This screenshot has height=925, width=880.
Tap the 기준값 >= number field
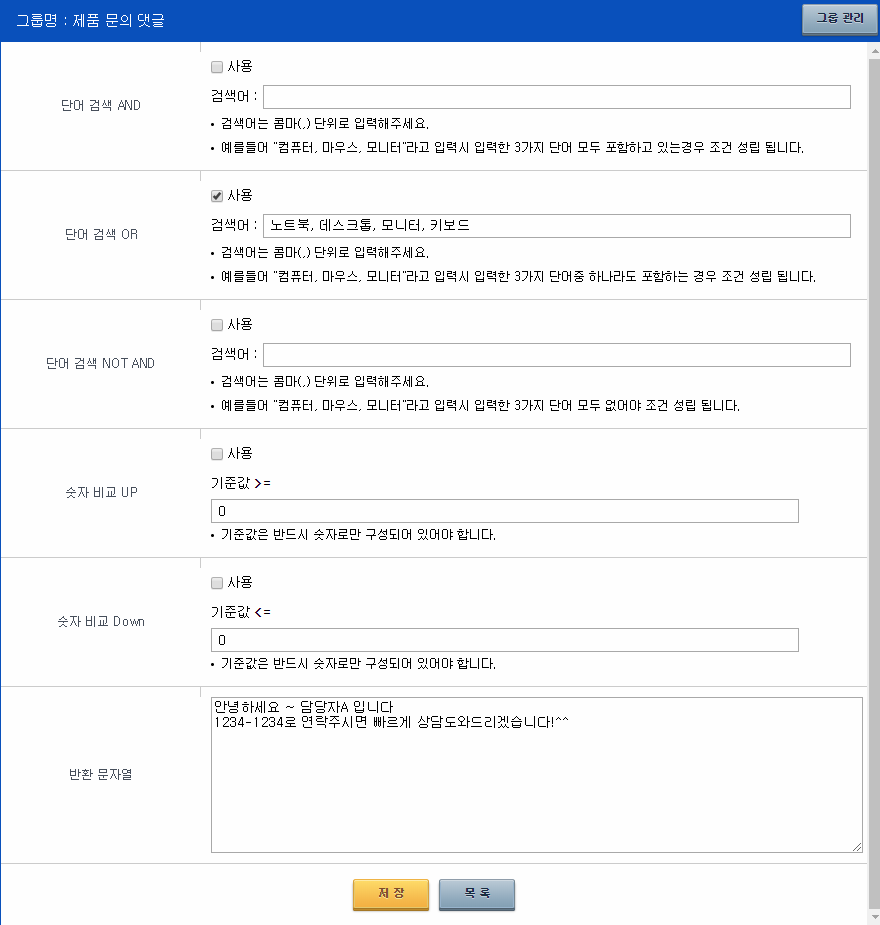504,511
